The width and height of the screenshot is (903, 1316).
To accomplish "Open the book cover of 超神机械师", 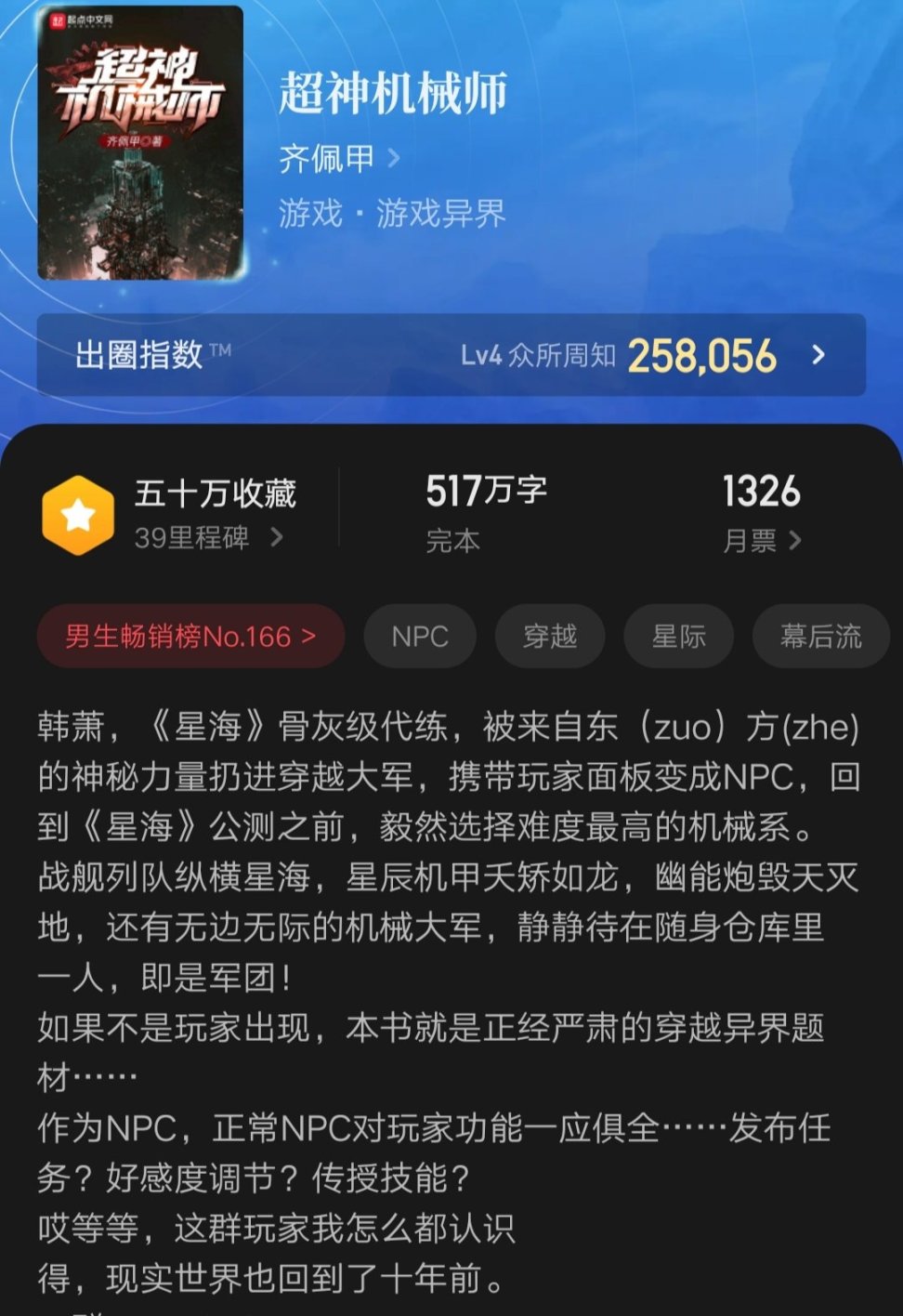I will coord(140,144).
